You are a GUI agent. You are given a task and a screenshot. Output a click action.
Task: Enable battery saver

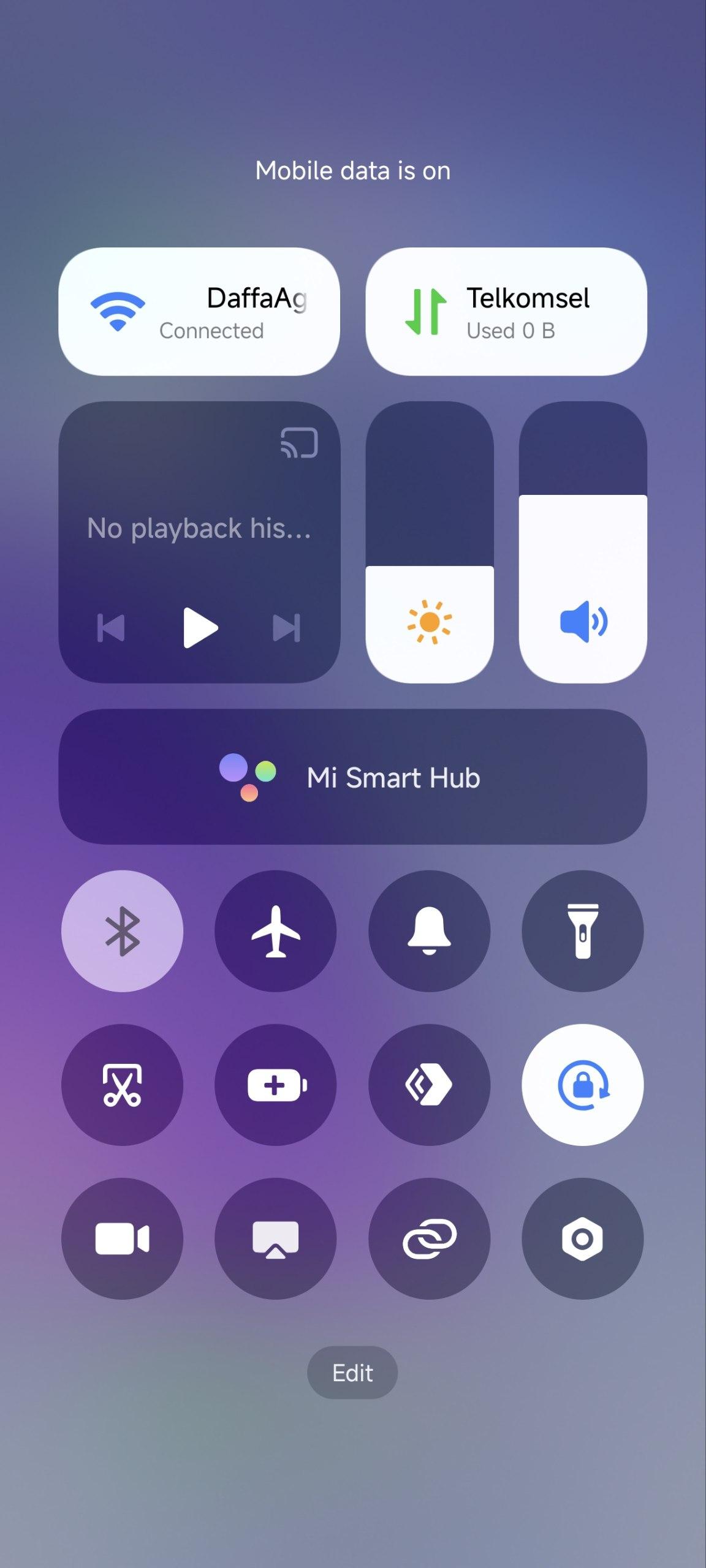tap(275, 1085)
